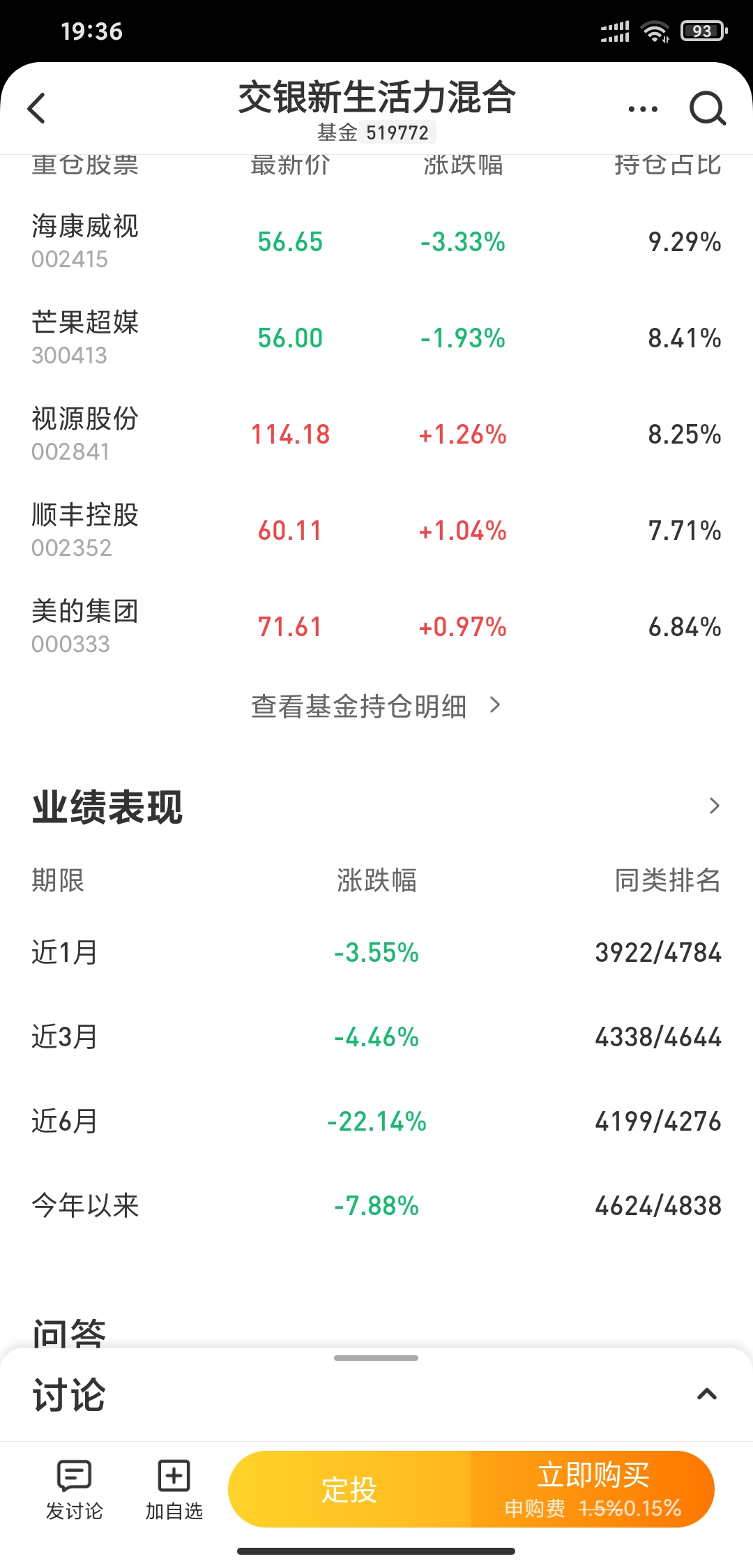Start a 定投 regular investment plan
753x1568 pixels.
click(349, 1490)
